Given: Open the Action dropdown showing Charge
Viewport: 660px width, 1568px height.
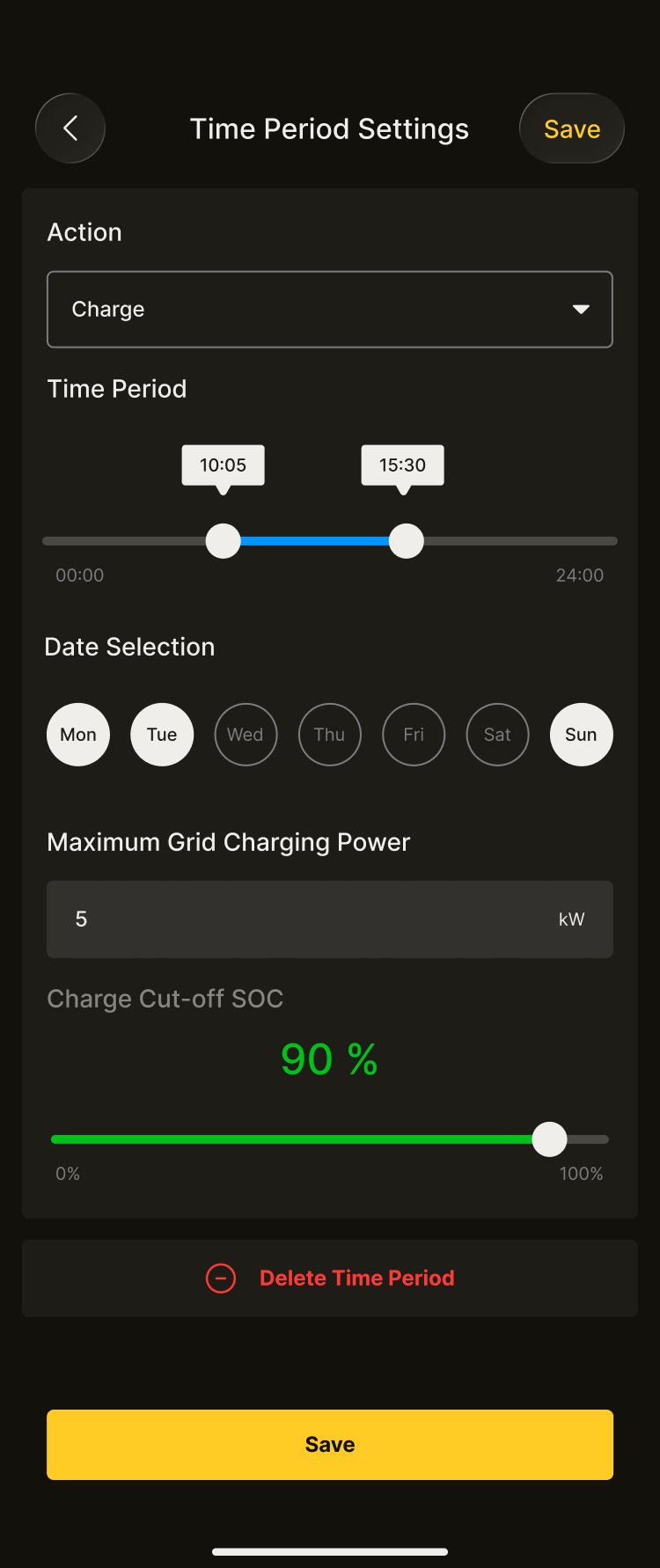Looking at the screenshot, I should [330, 310].
